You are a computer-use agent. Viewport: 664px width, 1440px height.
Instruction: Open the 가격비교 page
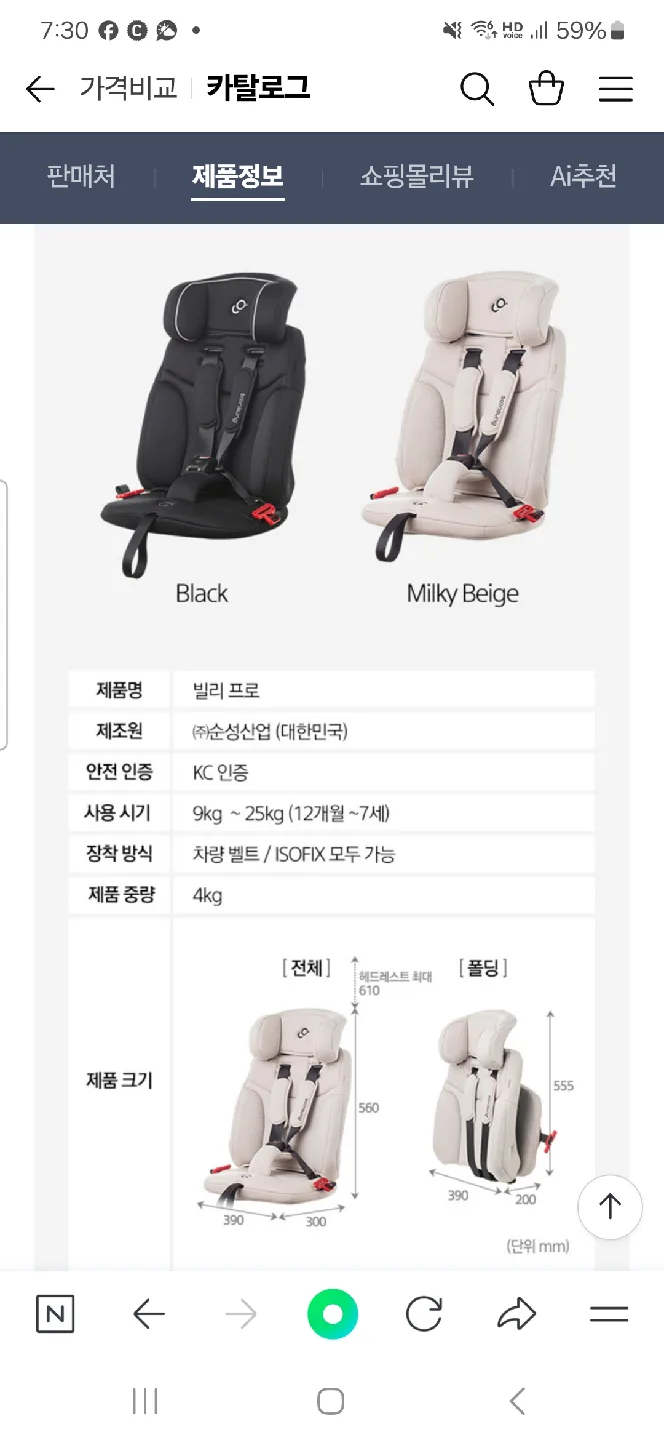coord(128,89)
